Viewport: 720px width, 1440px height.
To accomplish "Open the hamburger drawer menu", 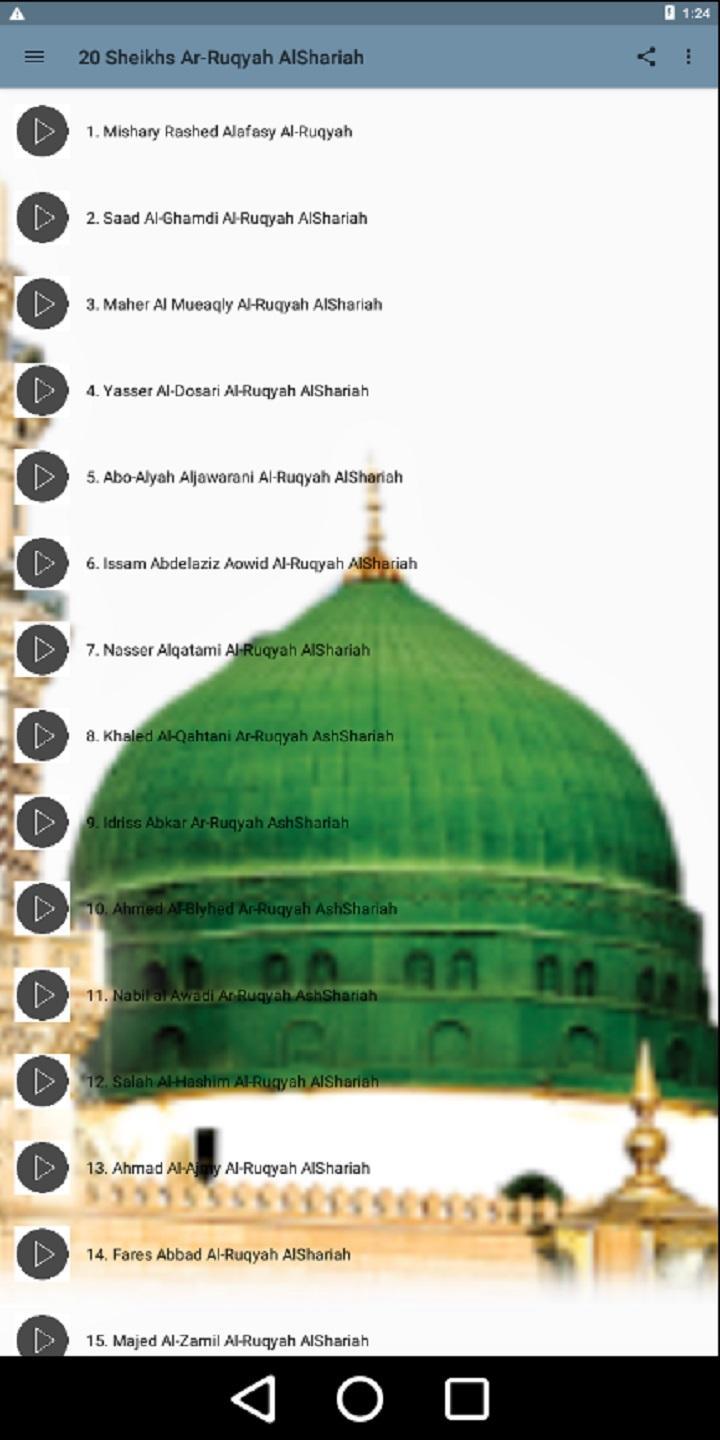I will 34,57.
